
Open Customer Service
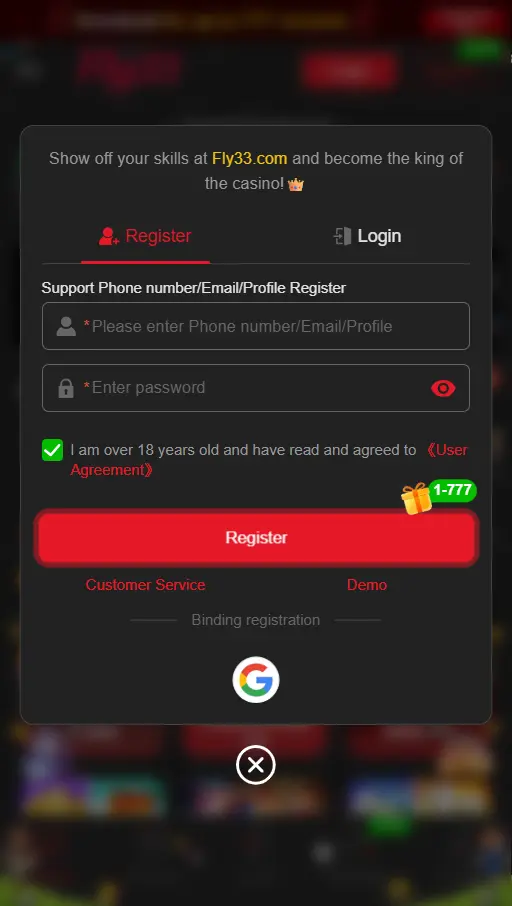[x=146, y=585]
